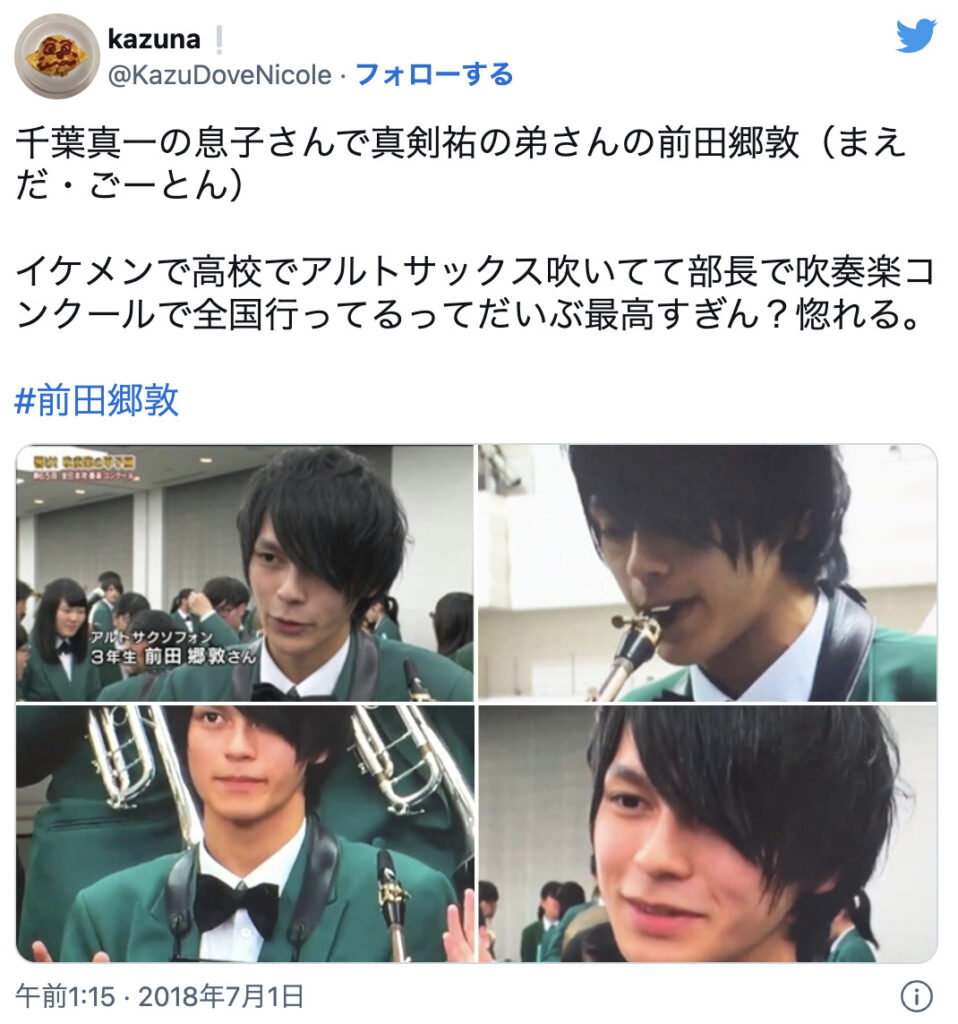The image size is (958, 1024).
Task: View the bottom-right close-up smiling photo
Action: pyautogui.click(x=707, y=833)
